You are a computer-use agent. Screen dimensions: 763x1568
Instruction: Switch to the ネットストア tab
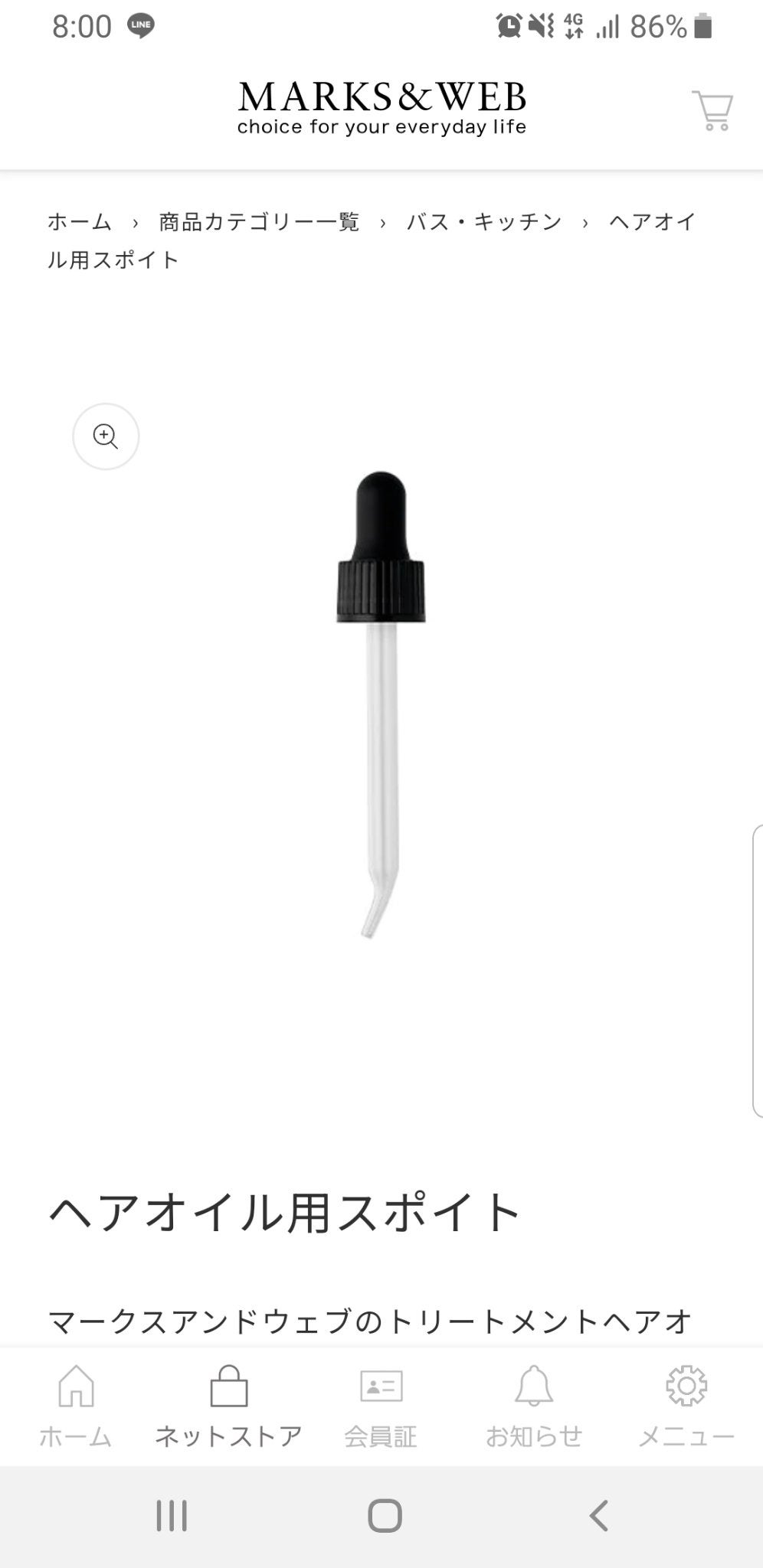[228, 1406]
